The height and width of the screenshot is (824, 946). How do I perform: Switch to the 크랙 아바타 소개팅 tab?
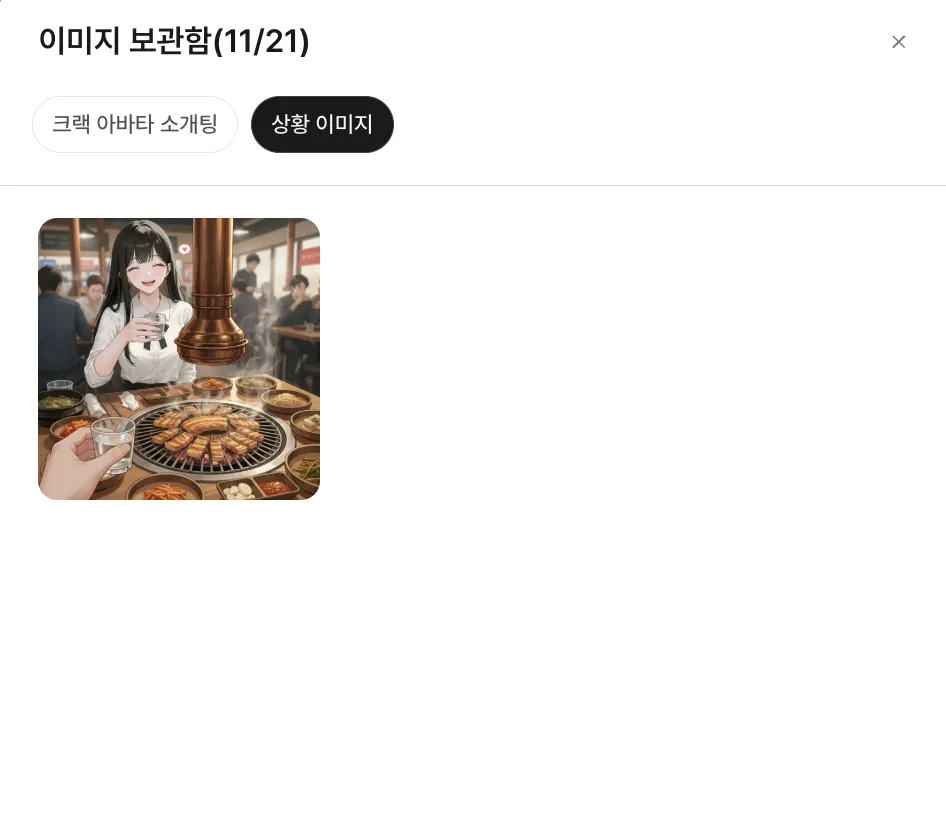pyautogui.click(x=135, y=125)
